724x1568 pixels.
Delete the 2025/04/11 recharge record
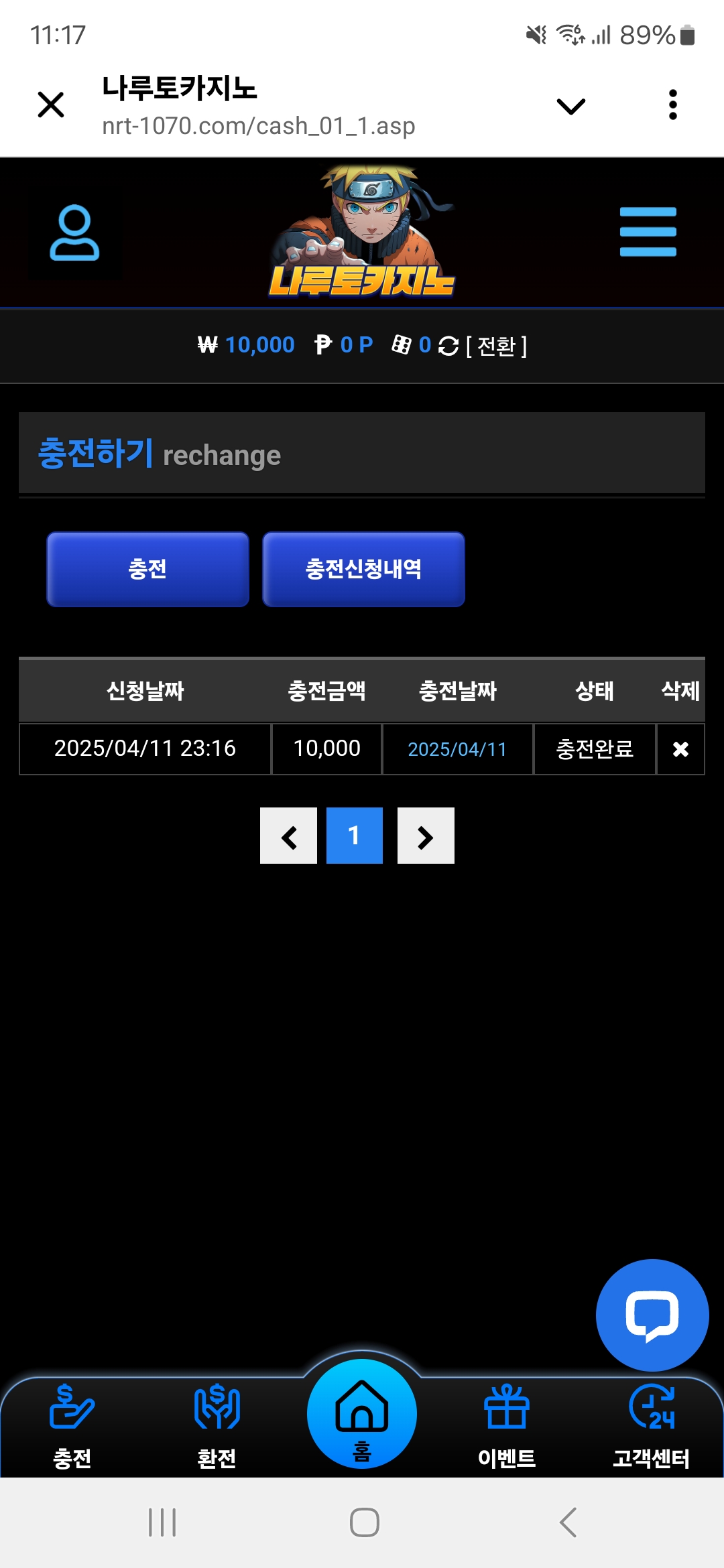680,749
